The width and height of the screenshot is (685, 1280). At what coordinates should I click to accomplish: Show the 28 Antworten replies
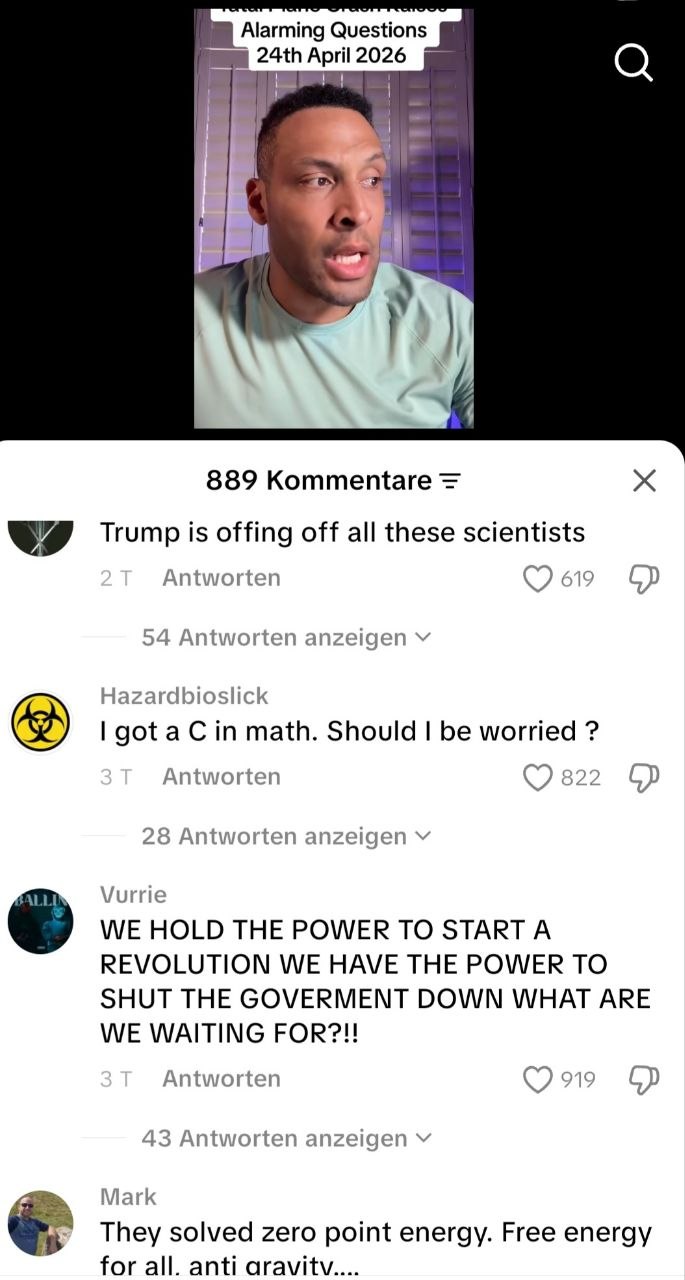(x=286, y=836)
